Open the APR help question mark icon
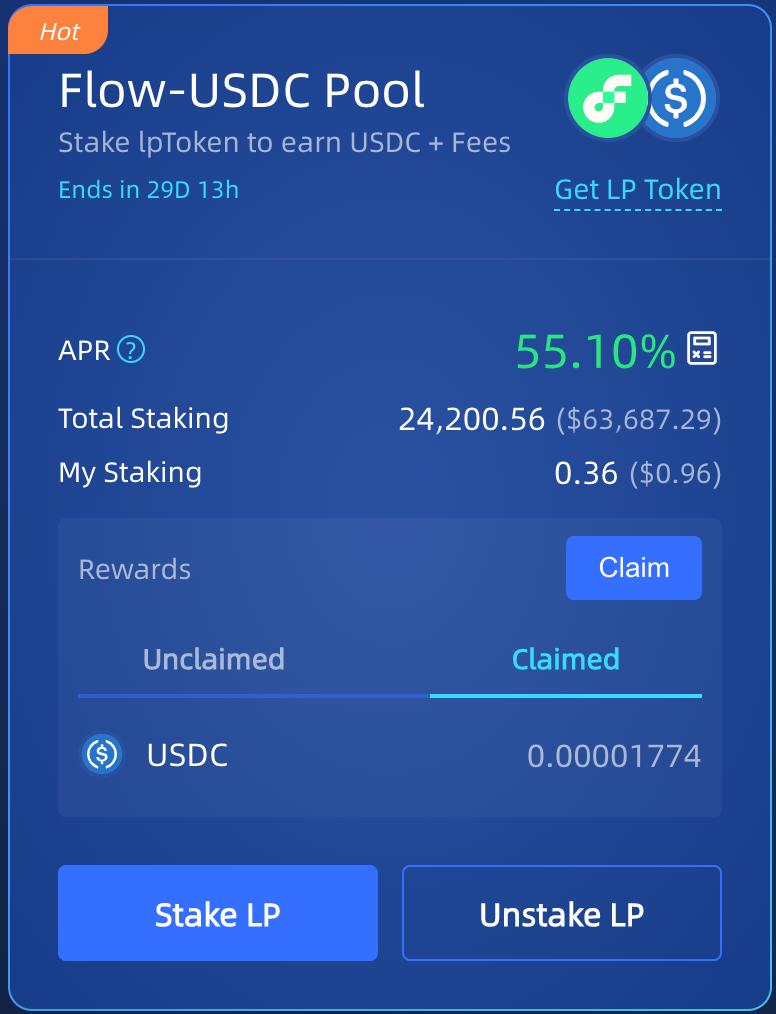This screenshot has height=1014, width=776. [130, 350]
